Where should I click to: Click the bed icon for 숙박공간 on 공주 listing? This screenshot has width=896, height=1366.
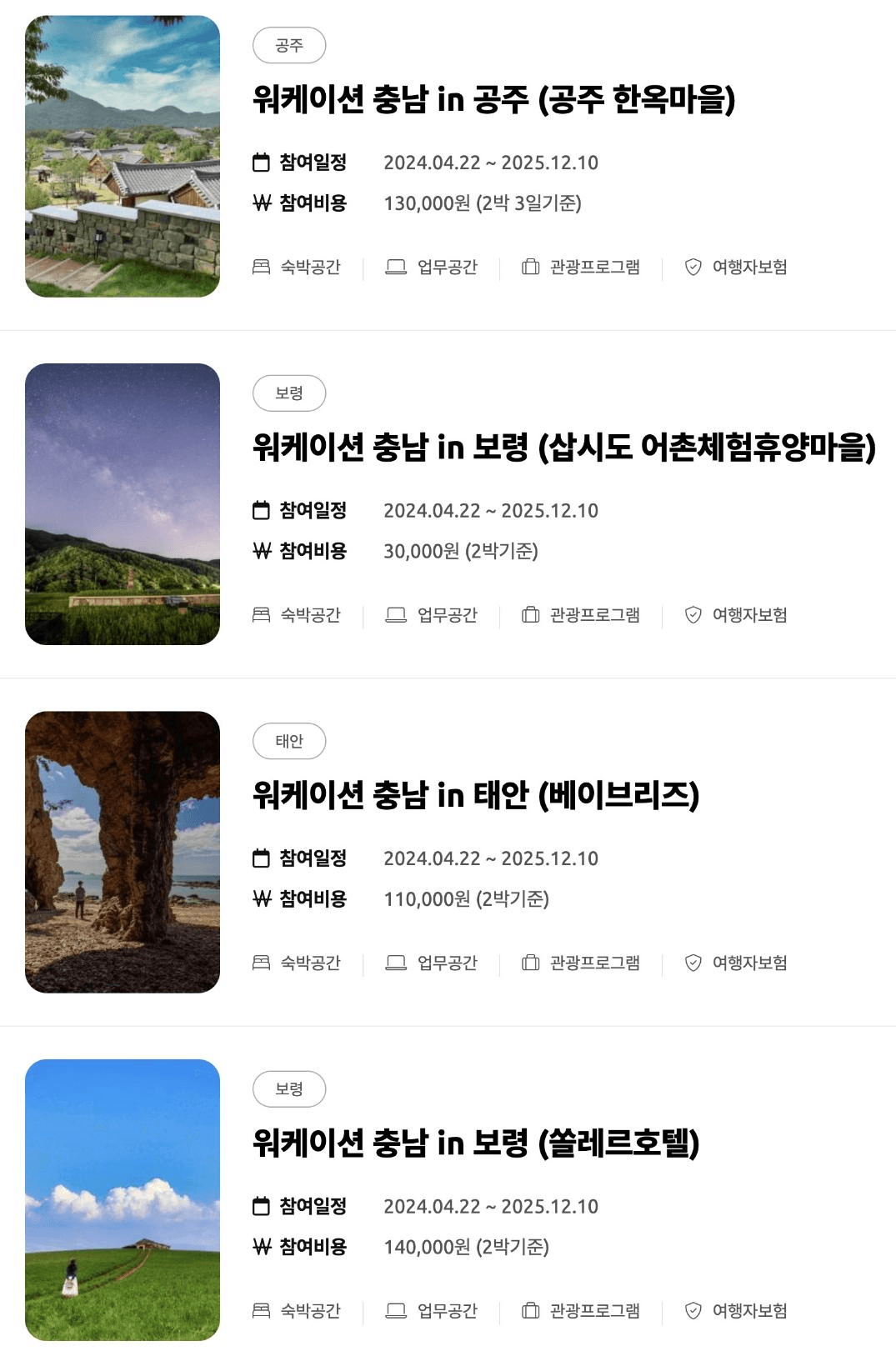pyautogui.click(x=261, y=268)
